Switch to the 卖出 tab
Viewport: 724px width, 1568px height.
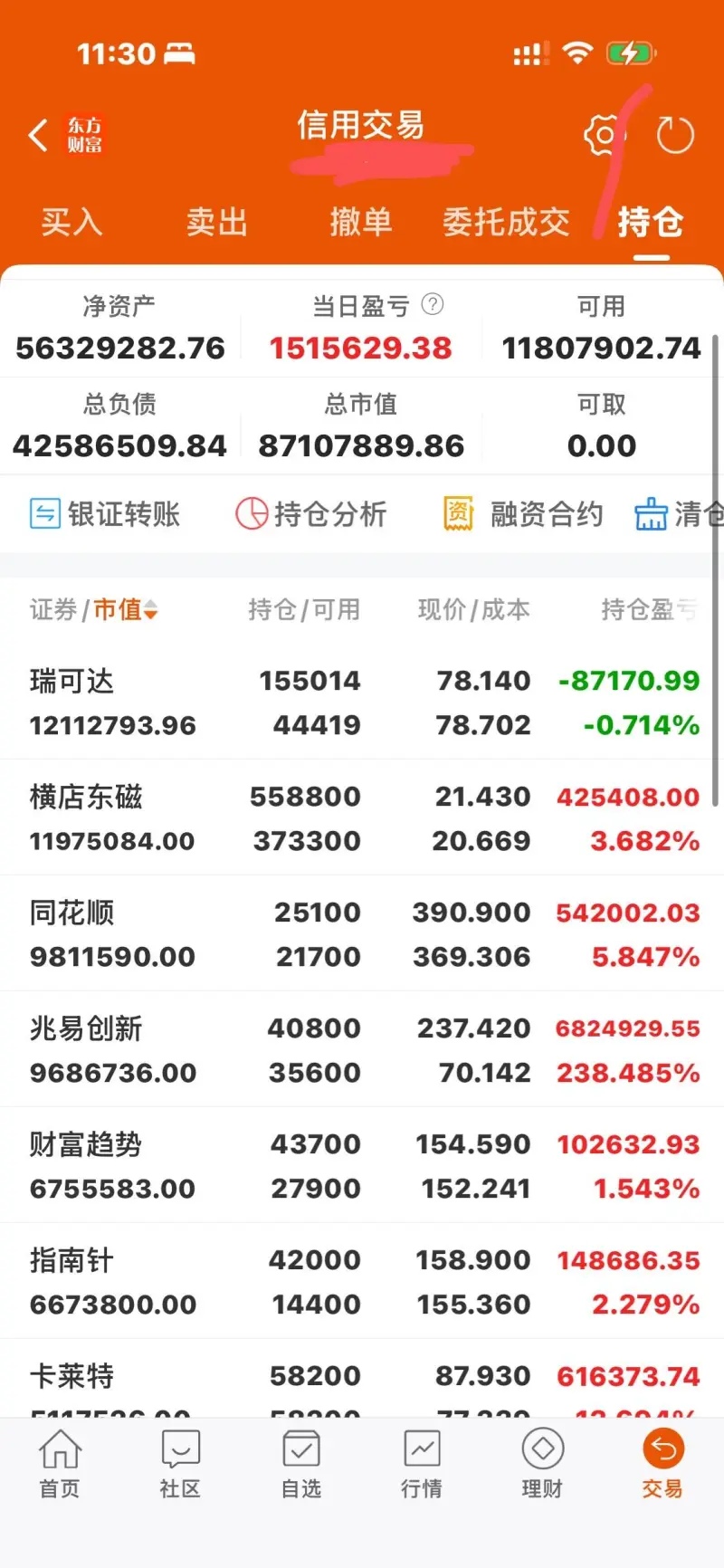[x=216, y=222]
